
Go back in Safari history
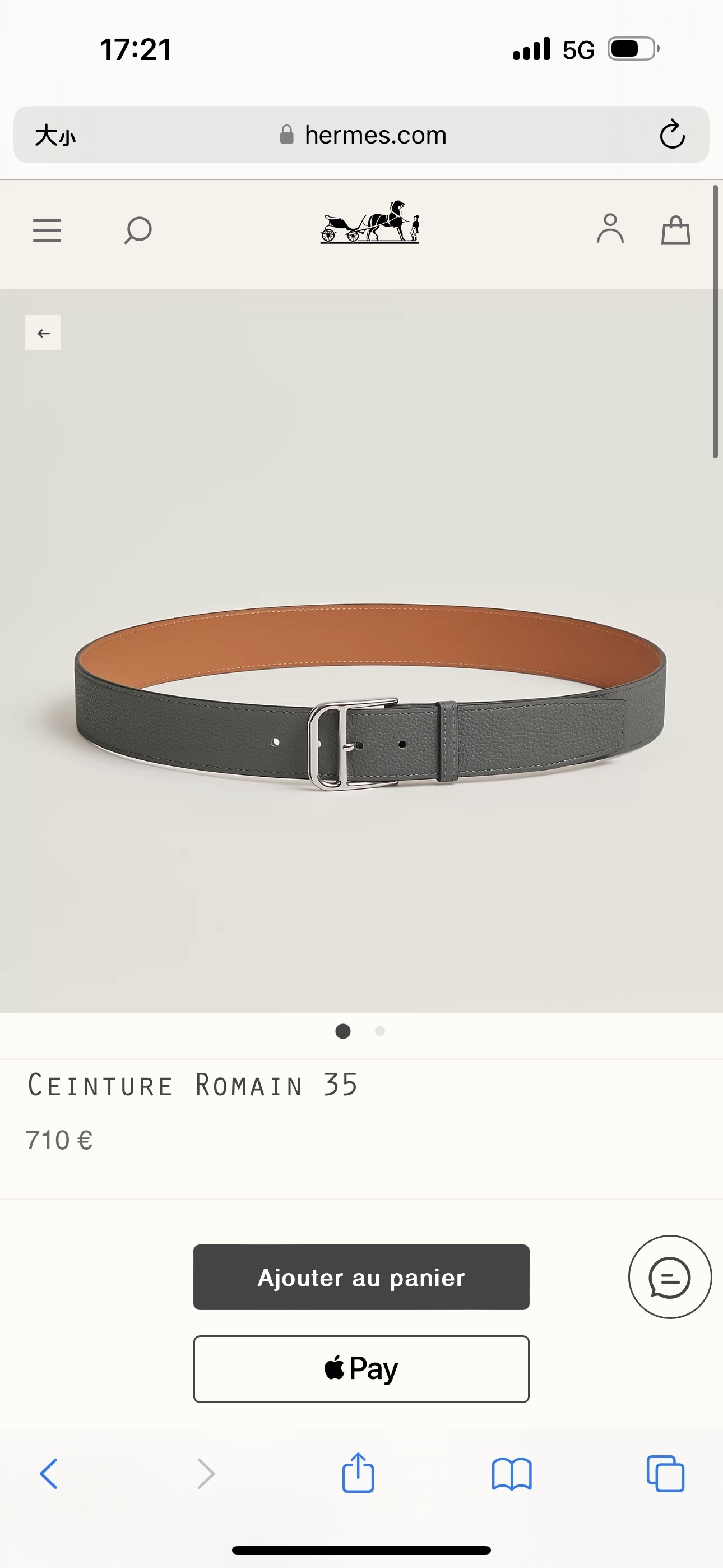click(x=49, y=1474)
